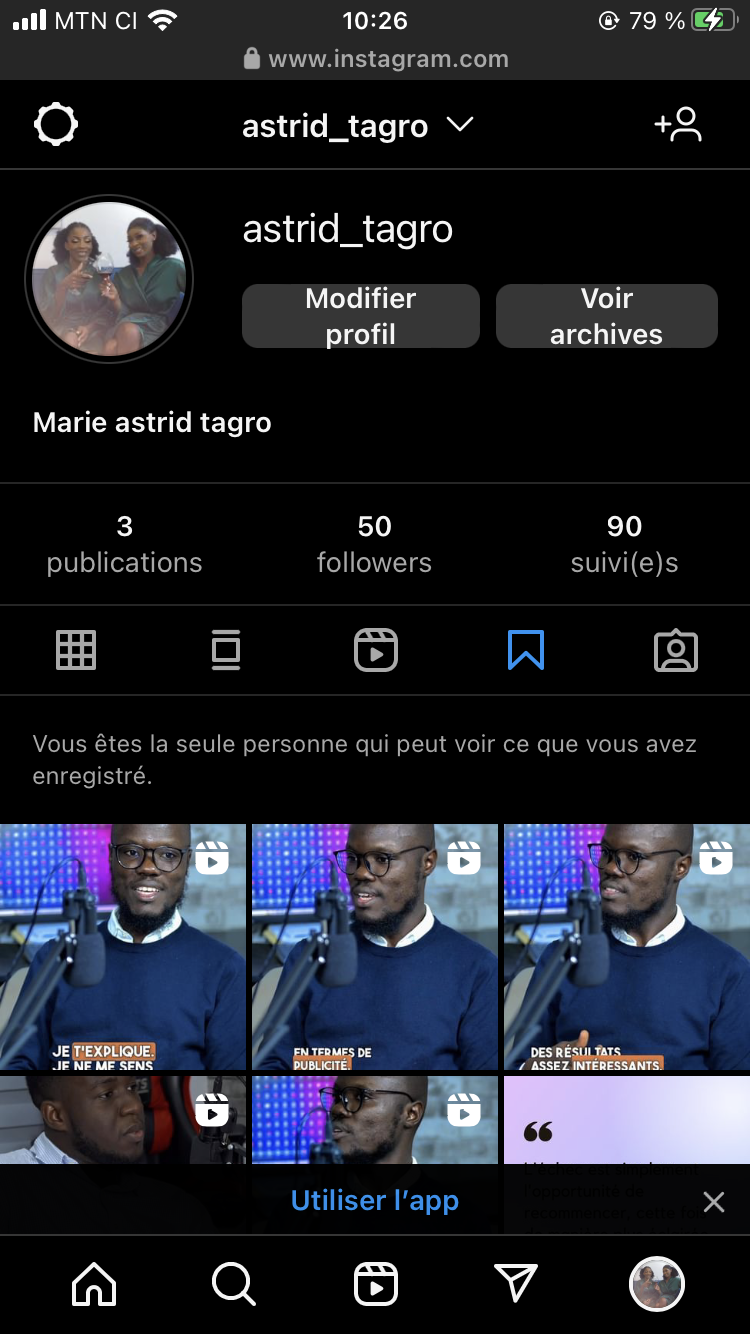Open the settings gear icon

(x=56, y=125)
